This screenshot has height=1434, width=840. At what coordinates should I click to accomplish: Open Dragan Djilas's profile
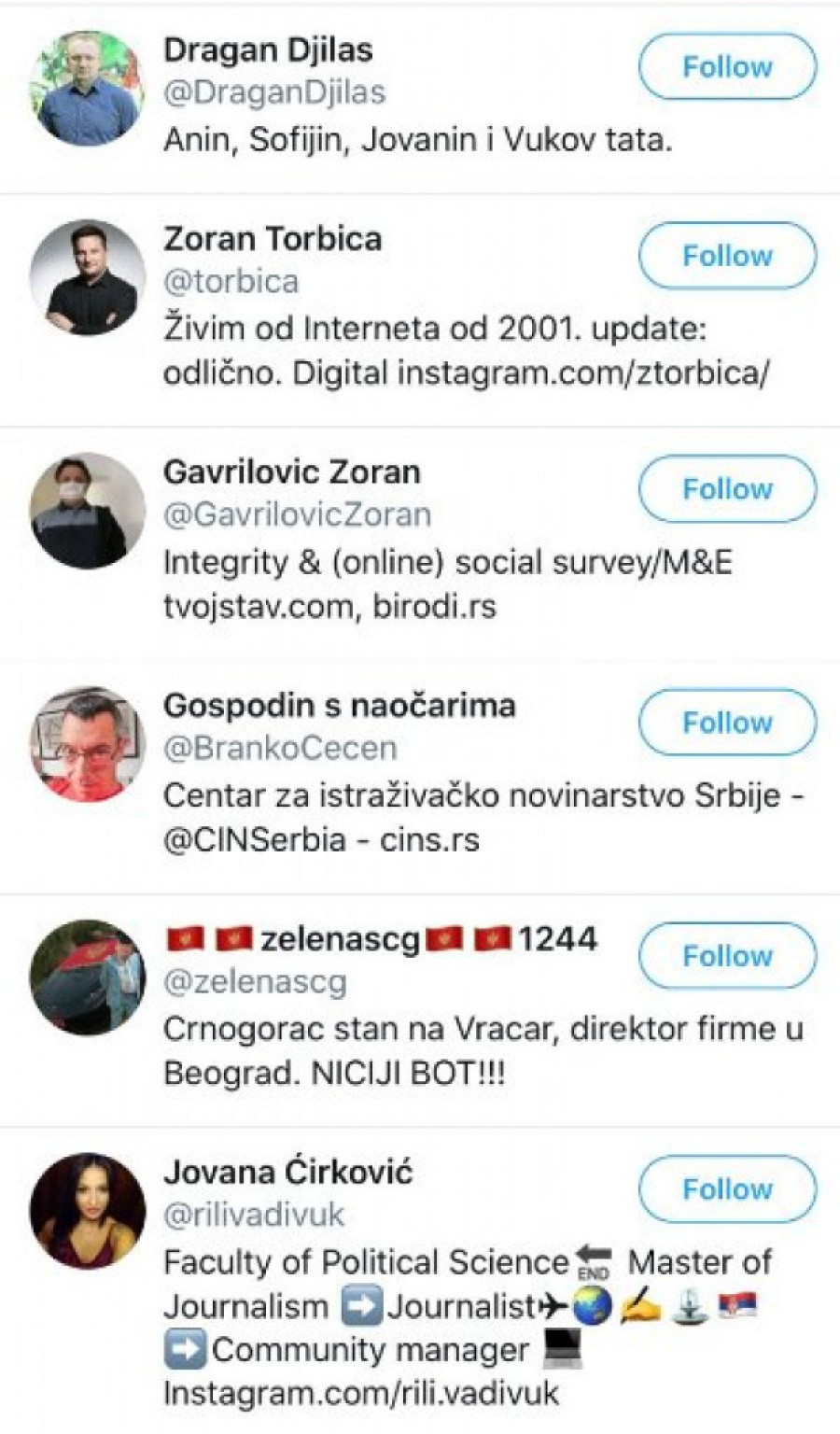268,50
